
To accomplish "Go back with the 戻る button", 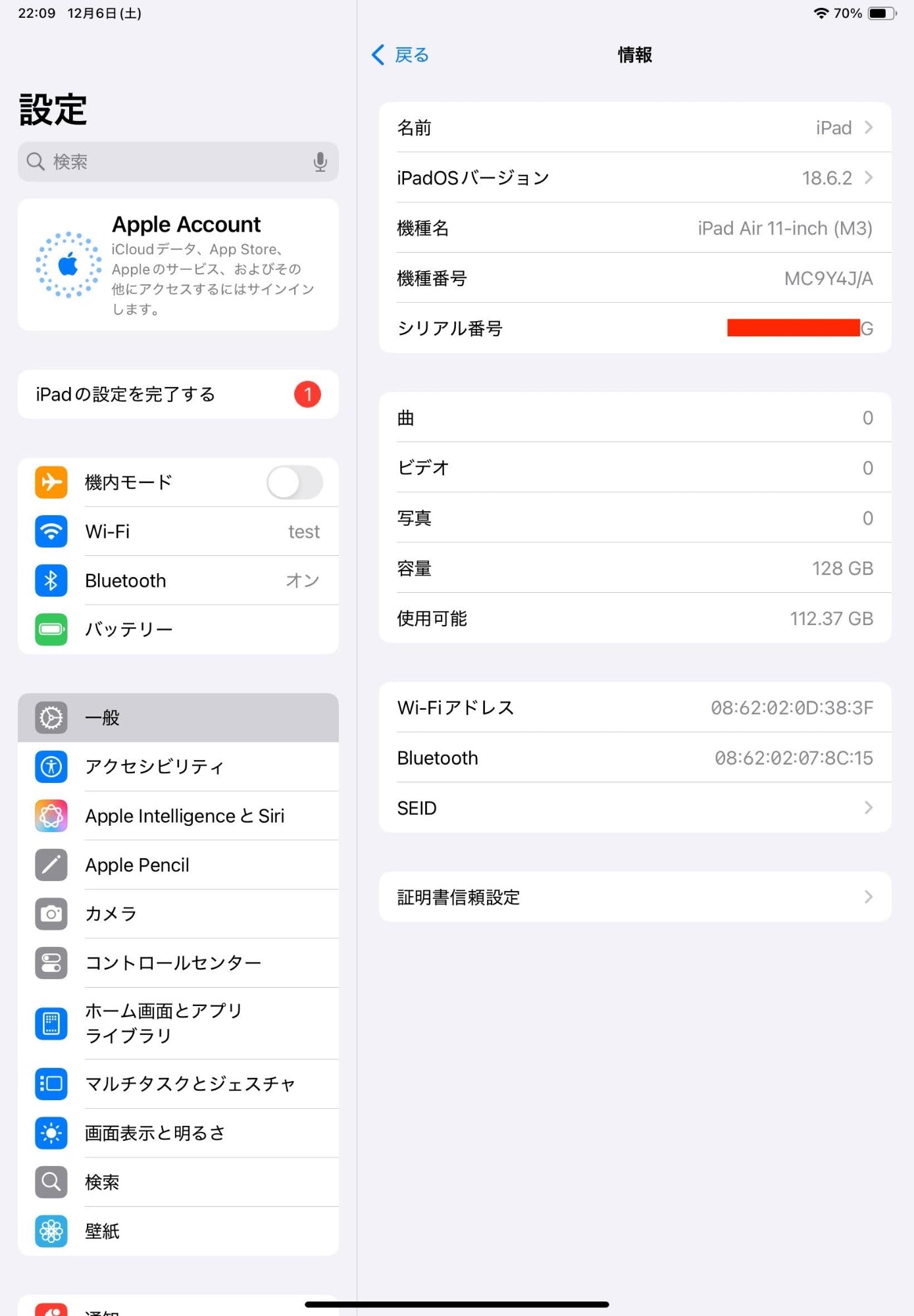I will coord(400,55).
